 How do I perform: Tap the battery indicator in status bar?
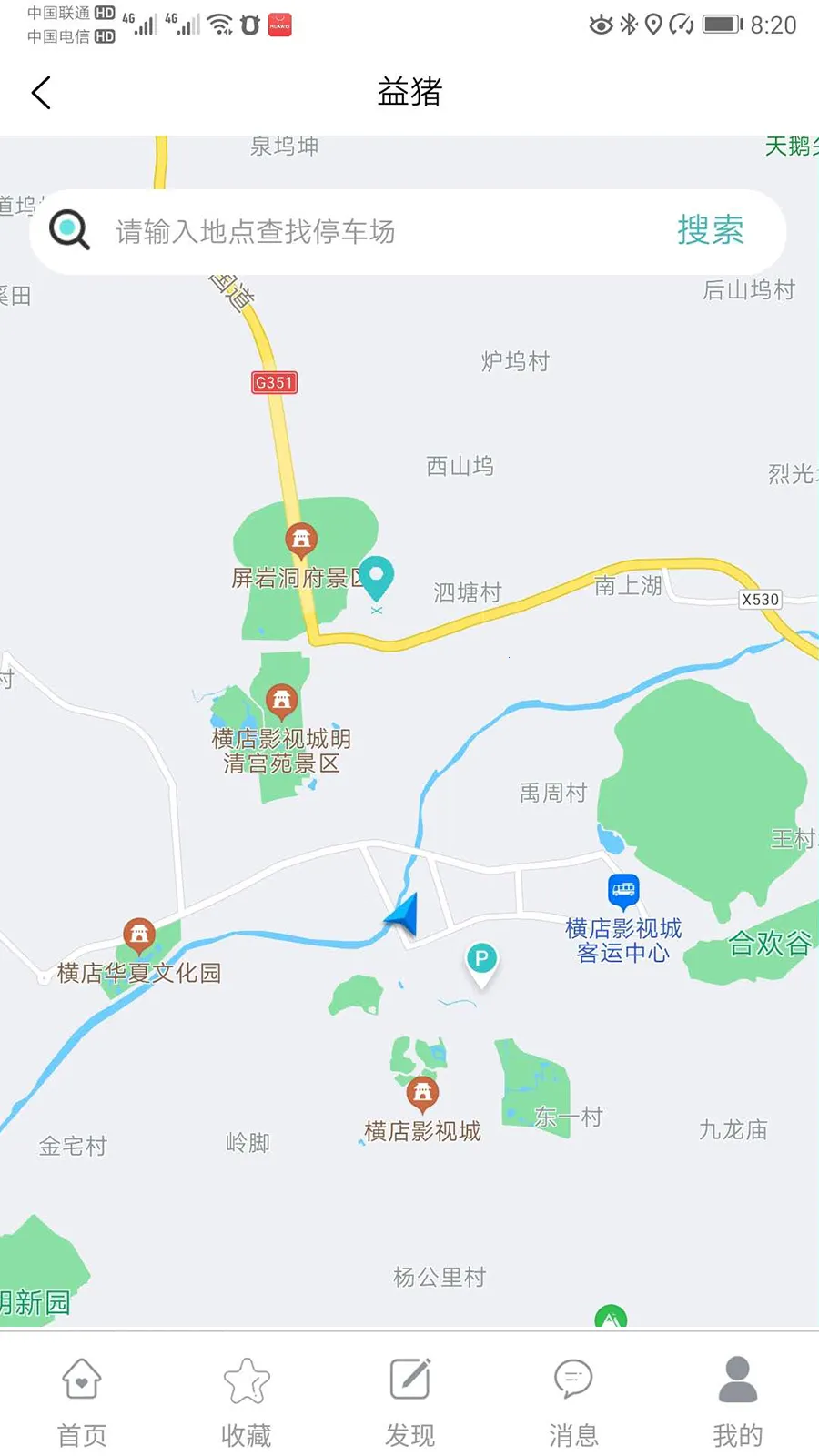[718, 25]
